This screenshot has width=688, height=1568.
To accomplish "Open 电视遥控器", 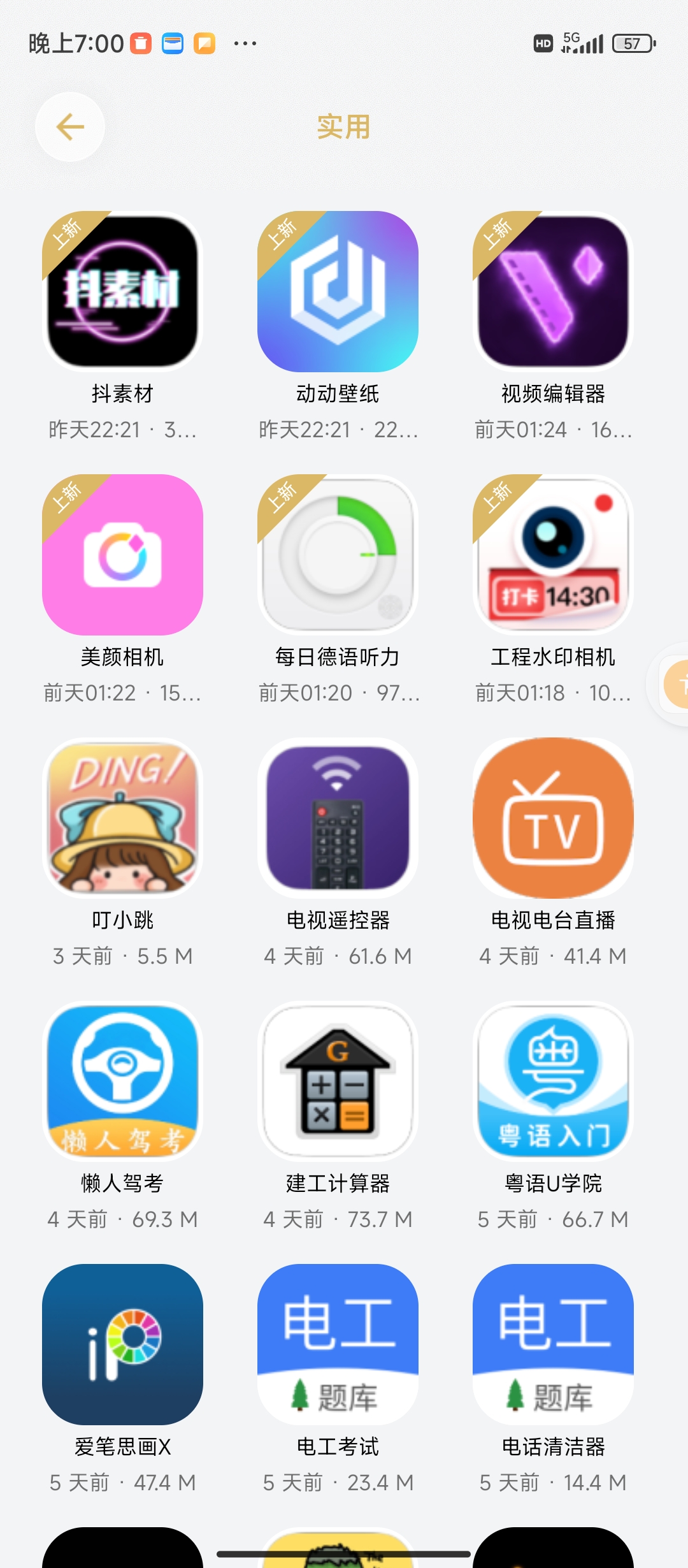I will click(338, 818).
